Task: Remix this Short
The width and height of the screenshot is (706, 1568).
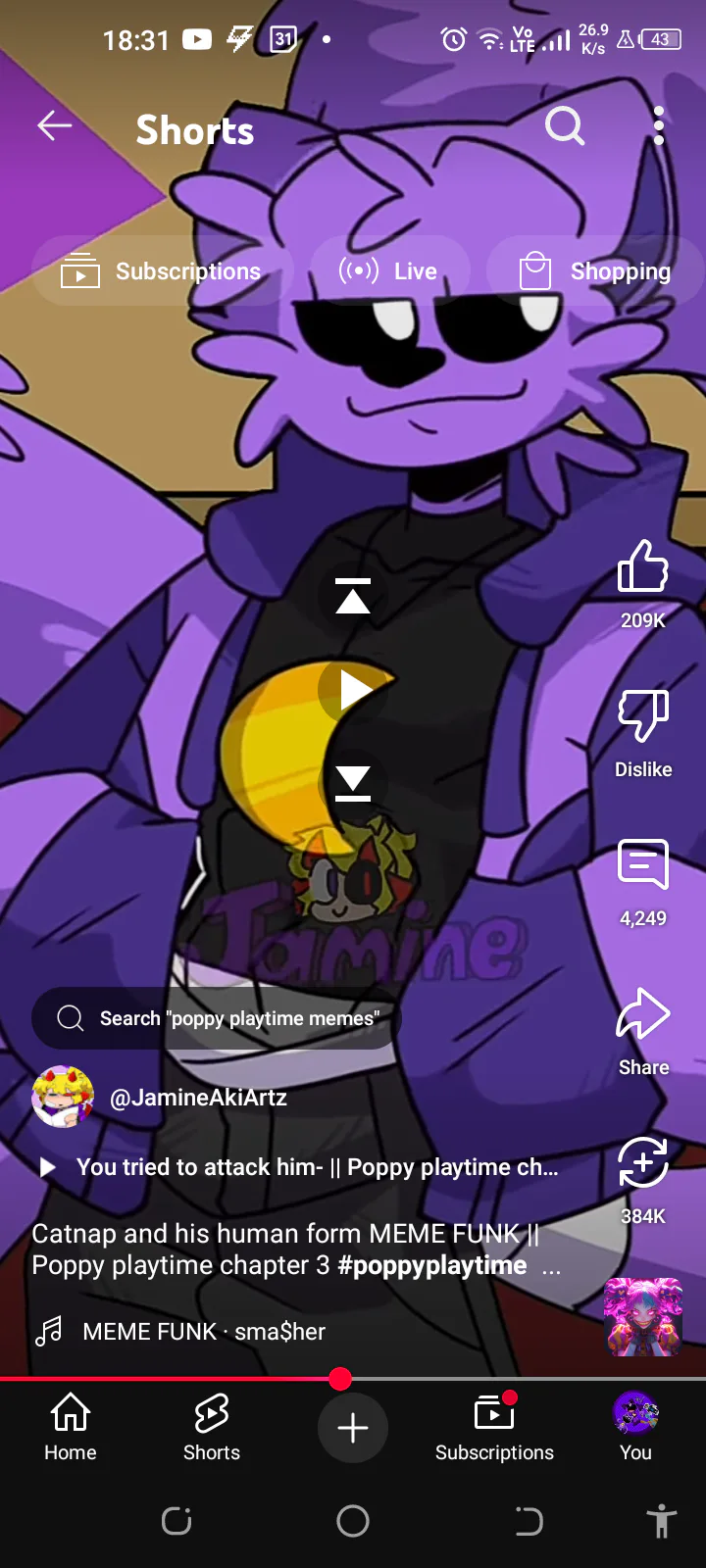Action: pos(643,1180)
